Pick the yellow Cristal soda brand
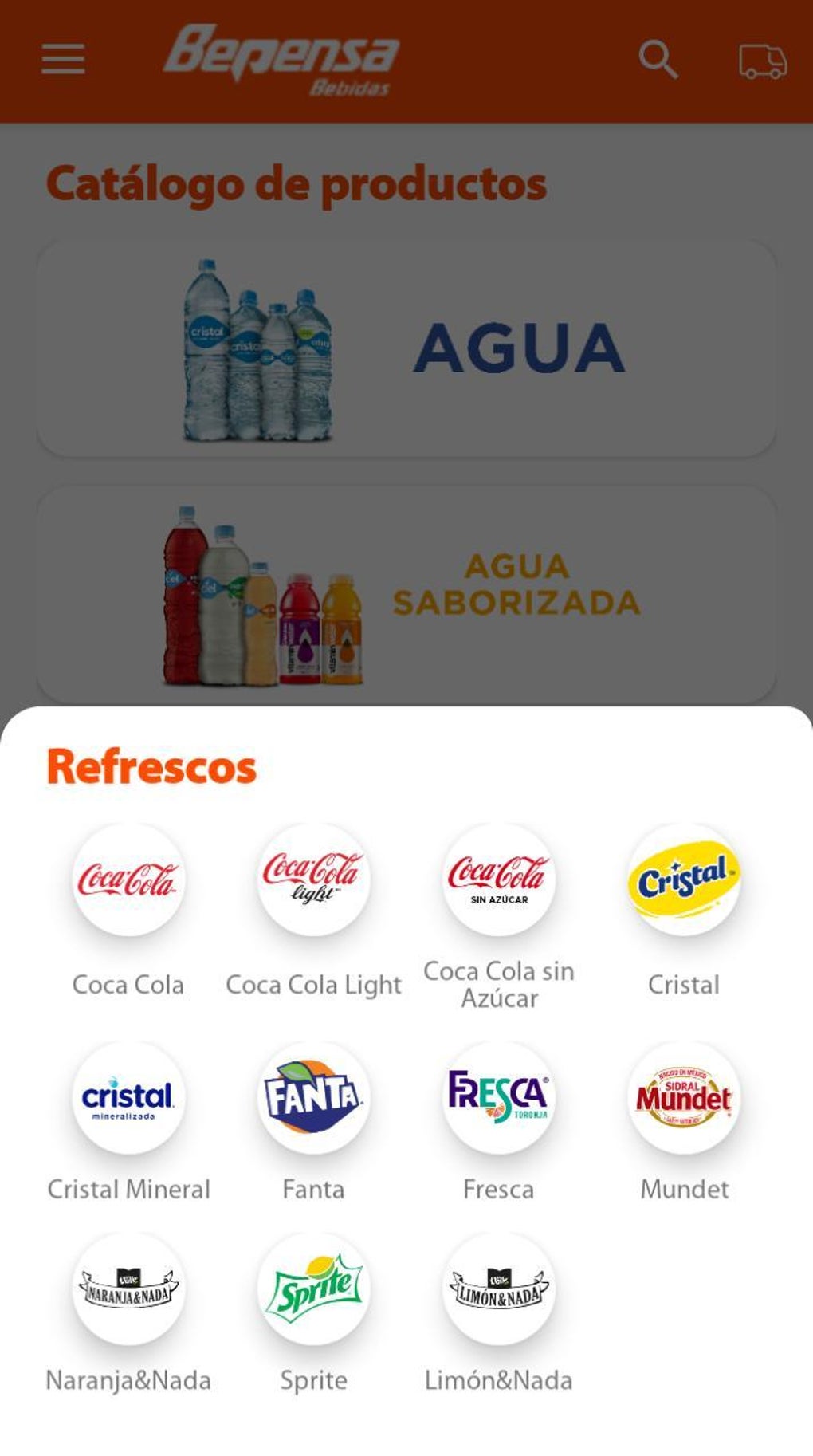 (684, 880)
